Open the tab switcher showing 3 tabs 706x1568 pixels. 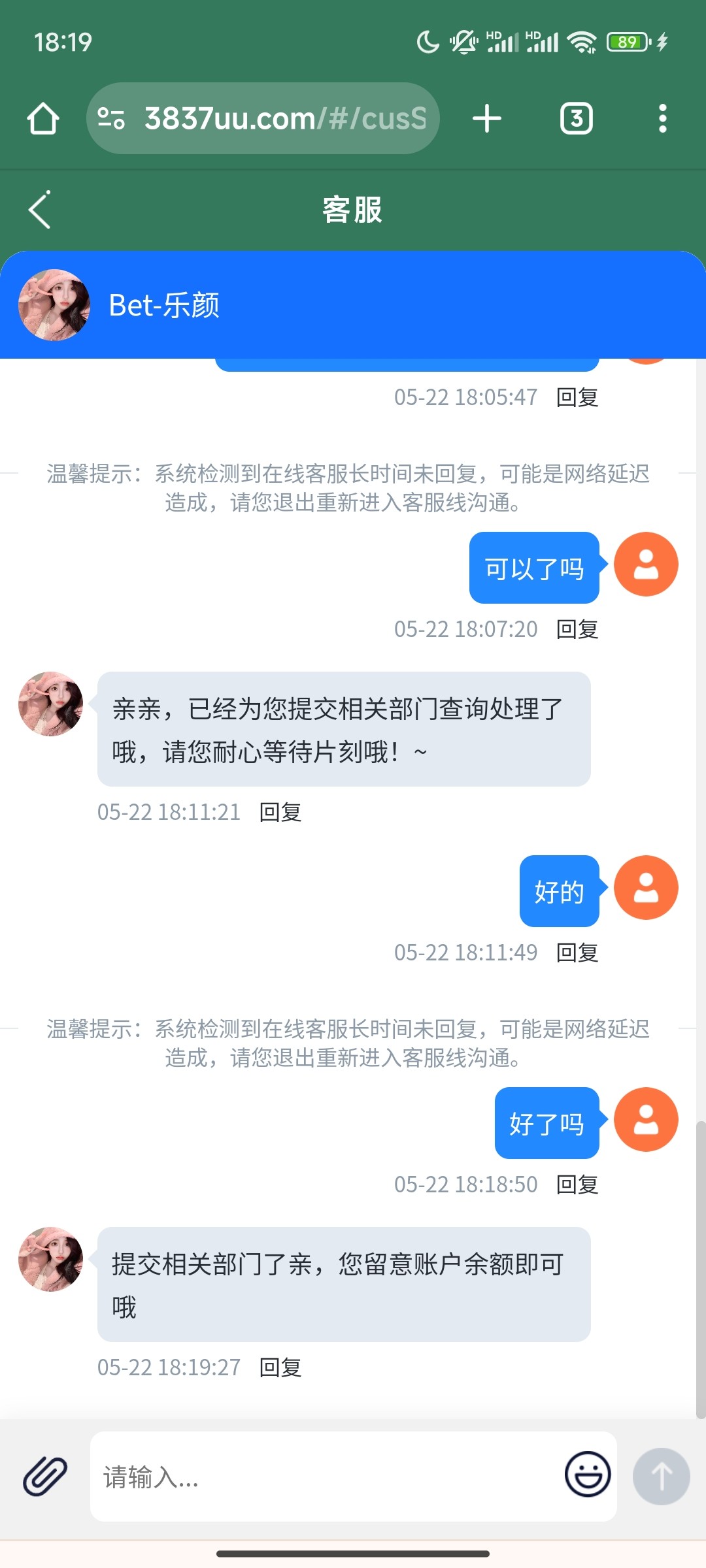(x=576, y=119)
